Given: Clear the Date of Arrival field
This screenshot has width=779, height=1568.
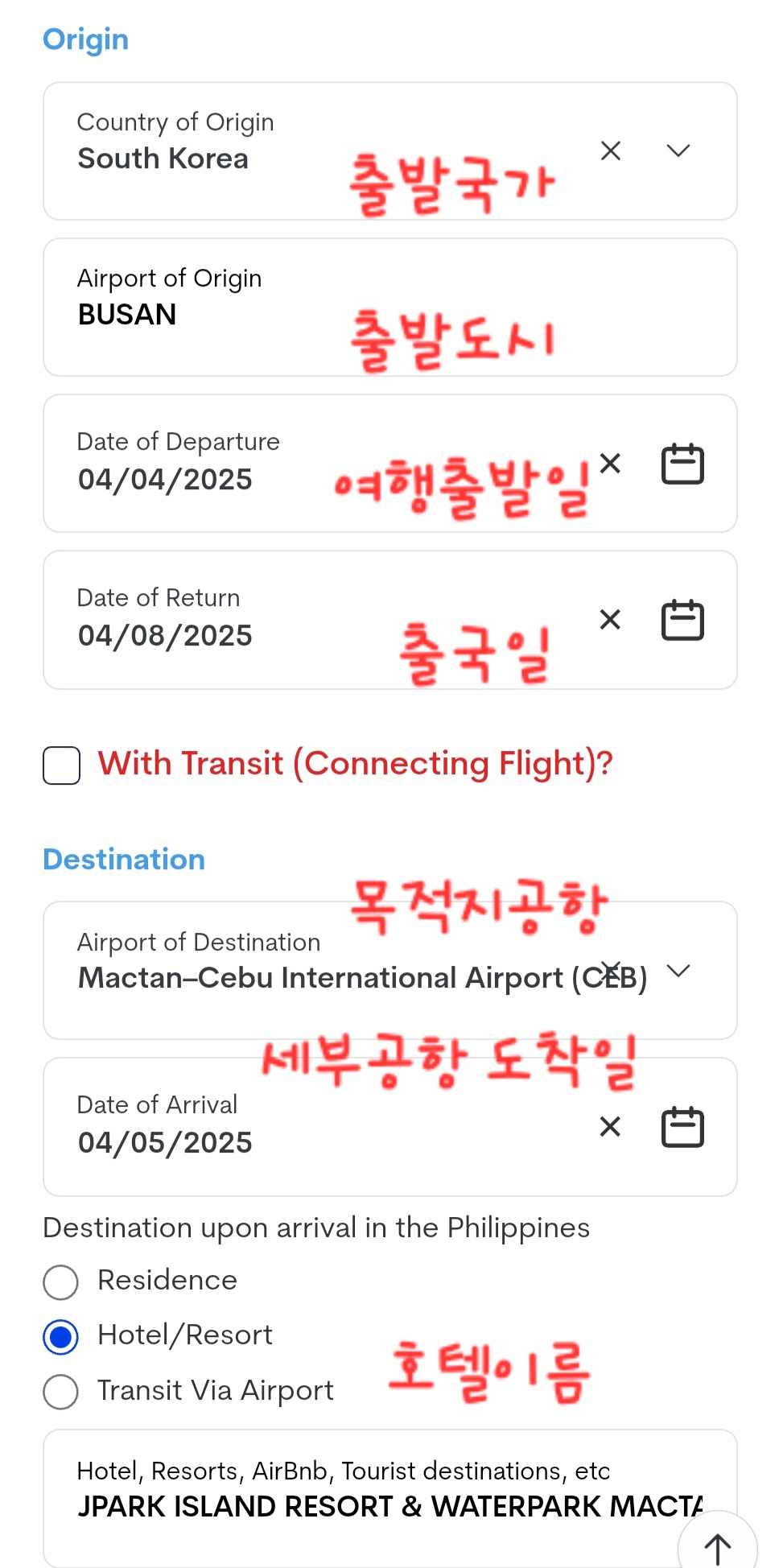Looking at the screenshot, I should (x=610, y=1126).
